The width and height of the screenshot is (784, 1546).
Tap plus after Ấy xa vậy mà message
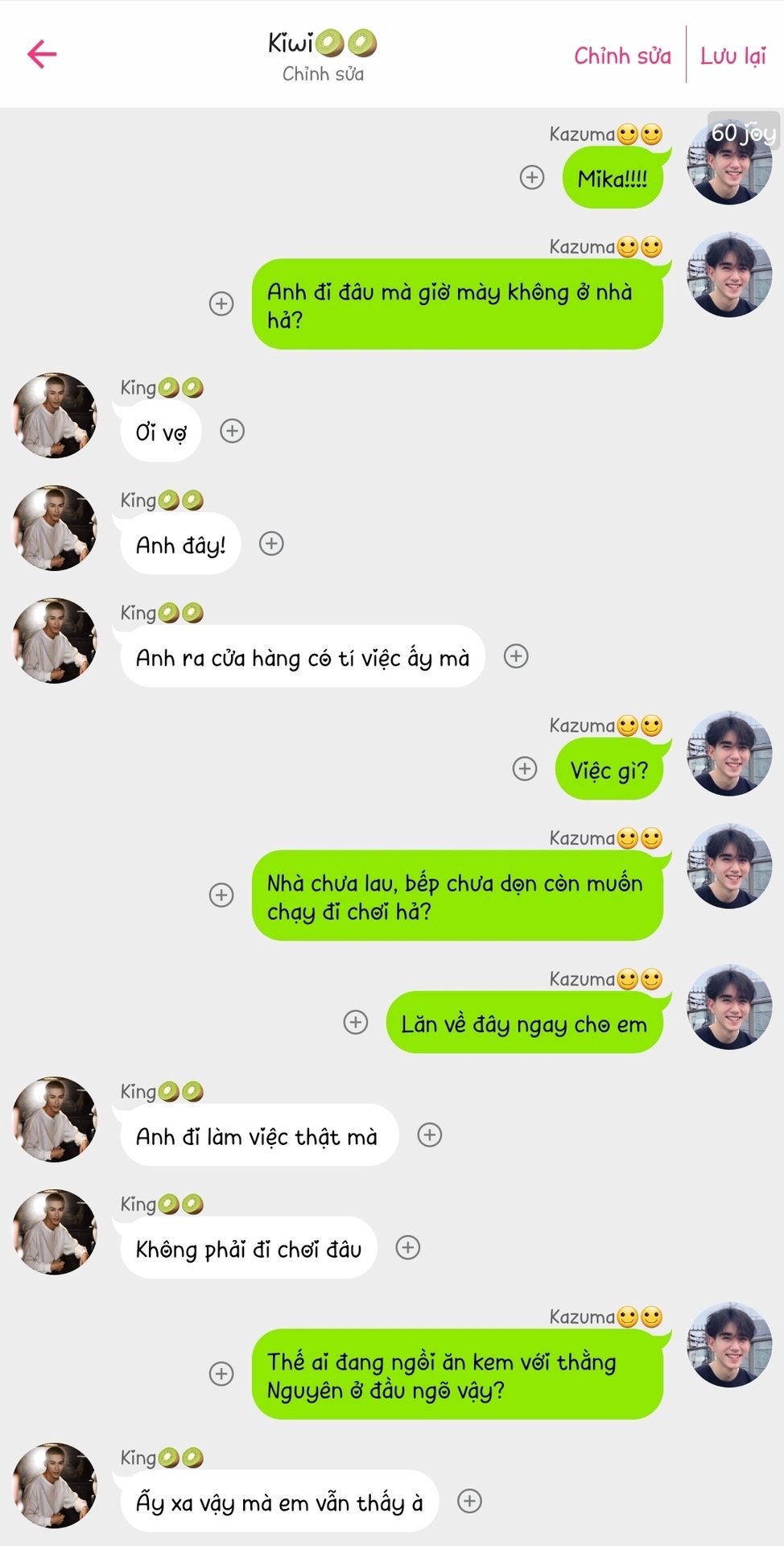469,1501
